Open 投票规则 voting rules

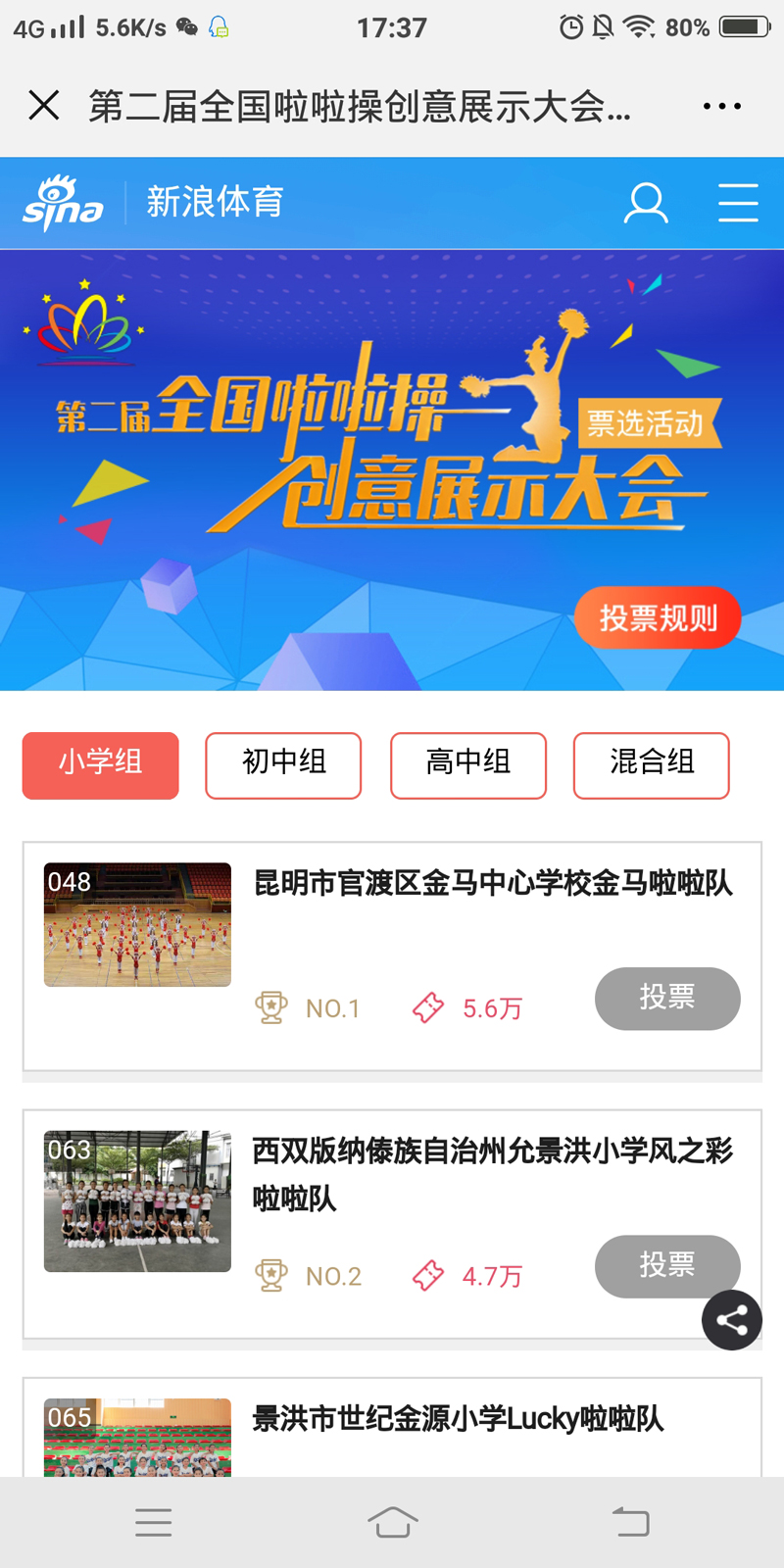658,617
